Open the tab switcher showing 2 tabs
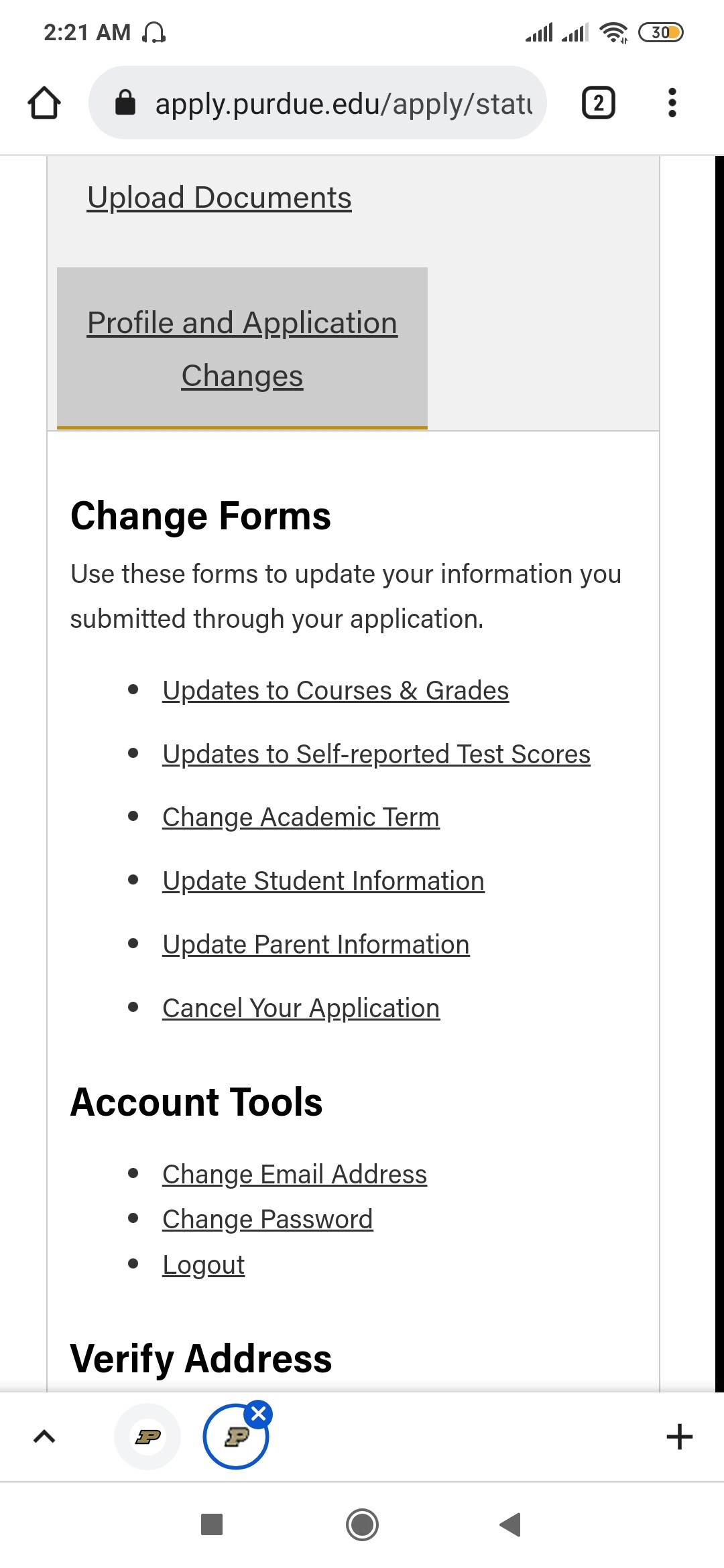The width and height of the screenshot is (724, 1568). [x=598, y=103]
